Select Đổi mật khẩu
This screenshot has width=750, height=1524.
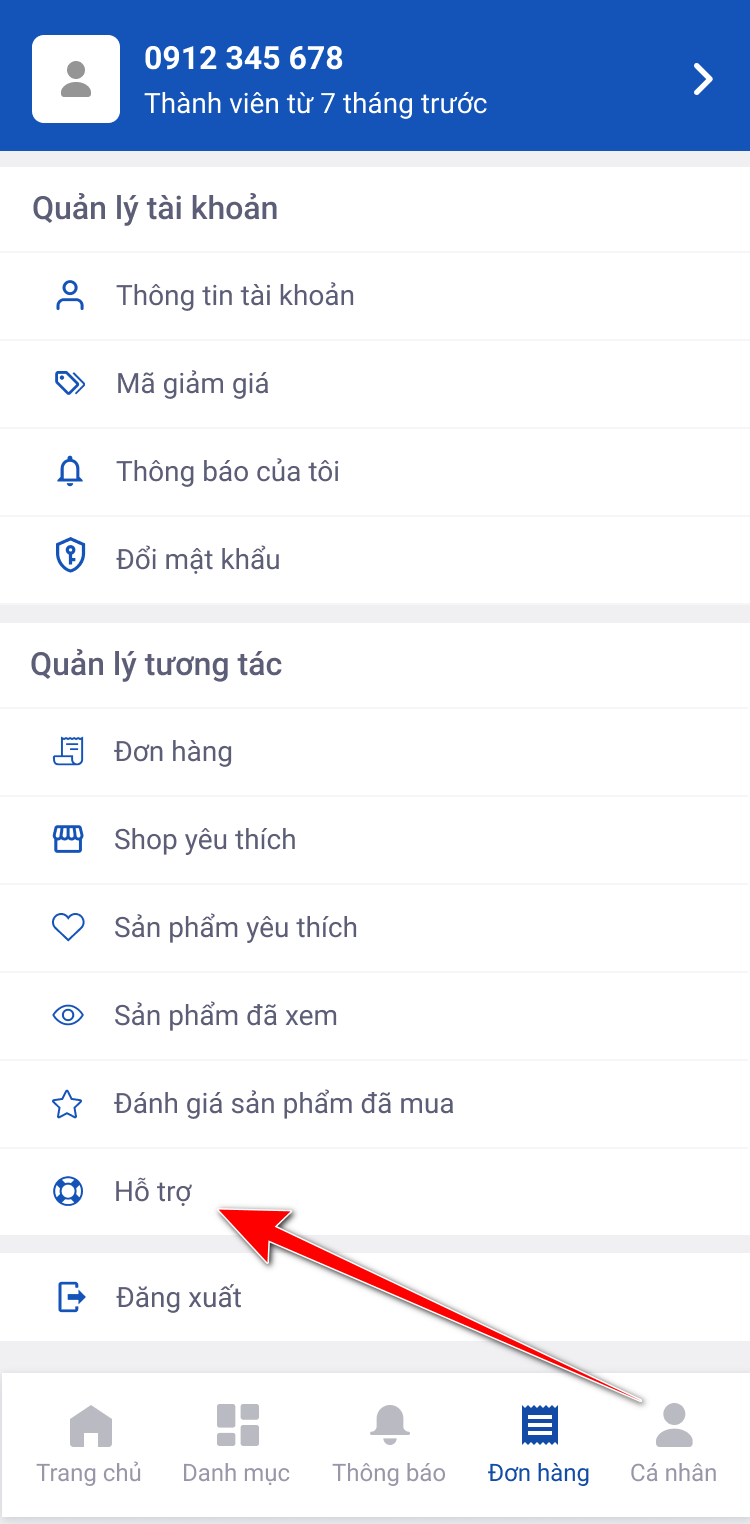coord(375,560)
